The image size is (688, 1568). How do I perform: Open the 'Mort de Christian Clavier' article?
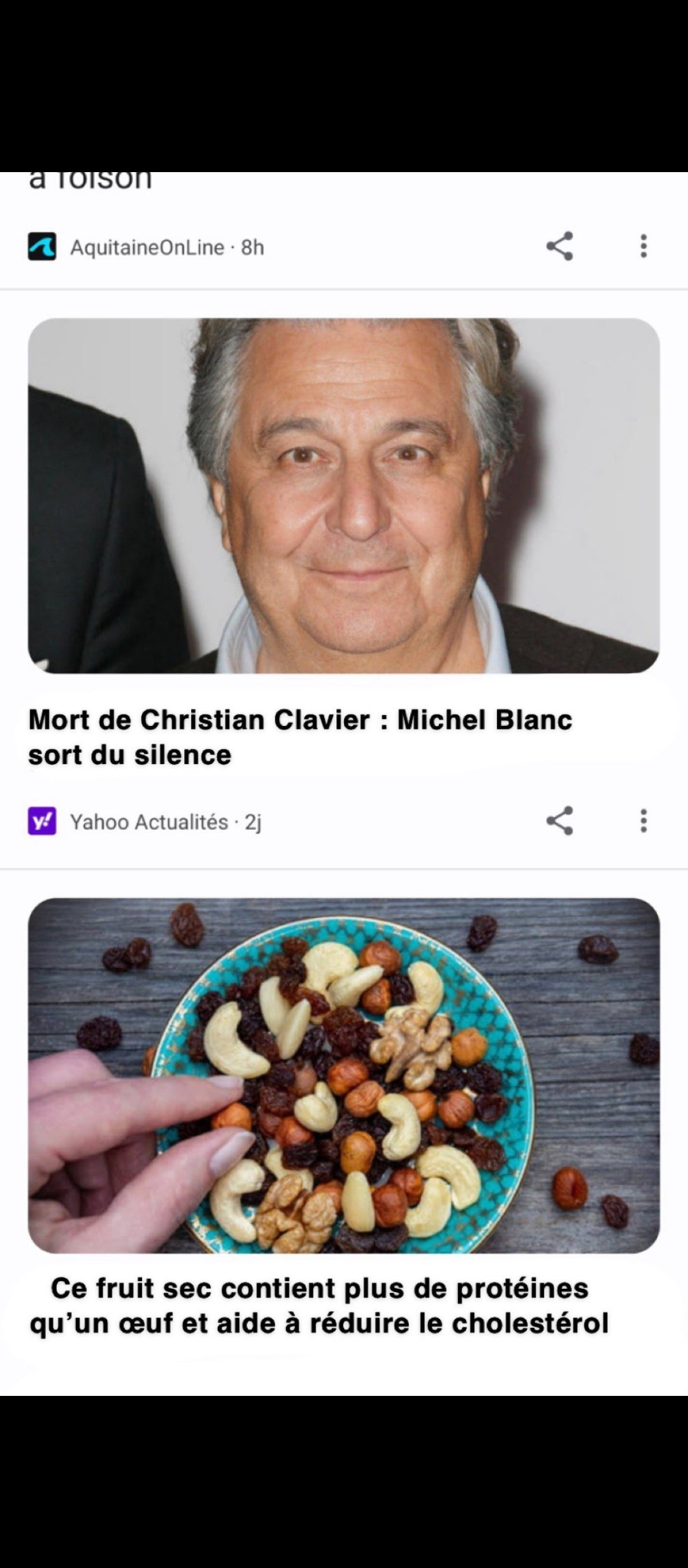click(300, 737)
